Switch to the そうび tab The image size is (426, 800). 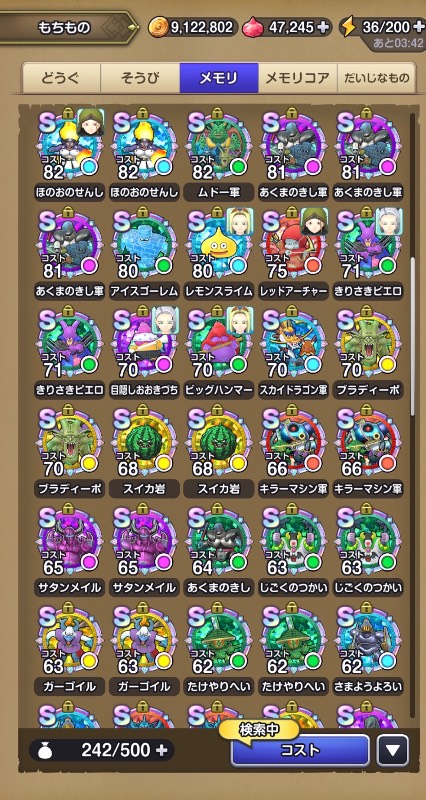point(140,78)
